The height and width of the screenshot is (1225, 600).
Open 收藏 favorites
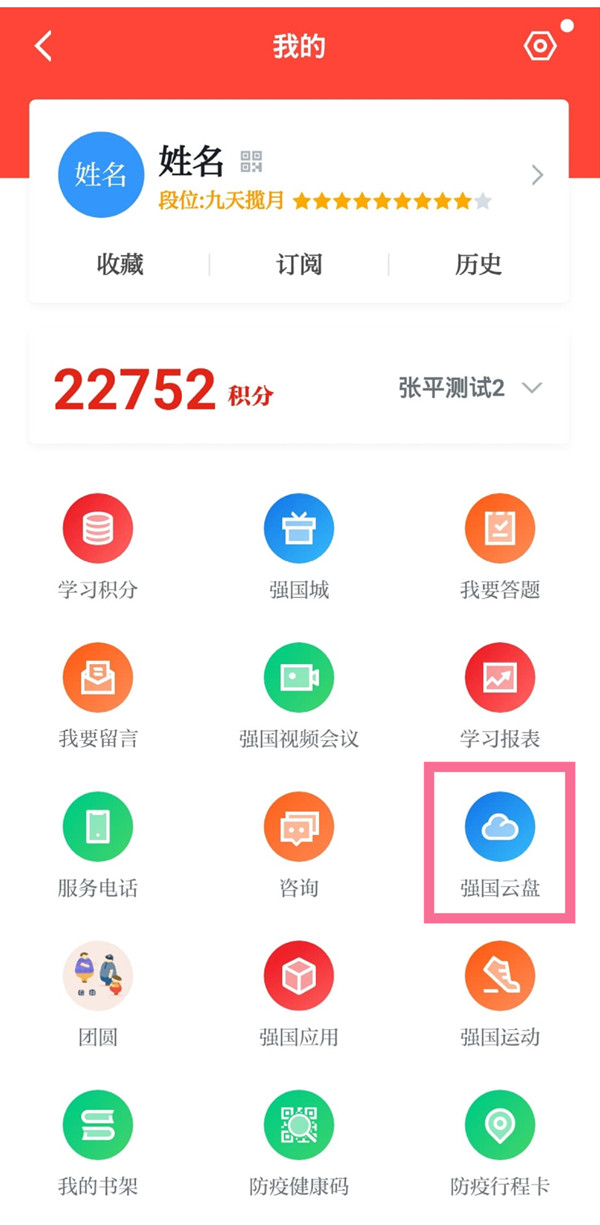coord(120,264)
